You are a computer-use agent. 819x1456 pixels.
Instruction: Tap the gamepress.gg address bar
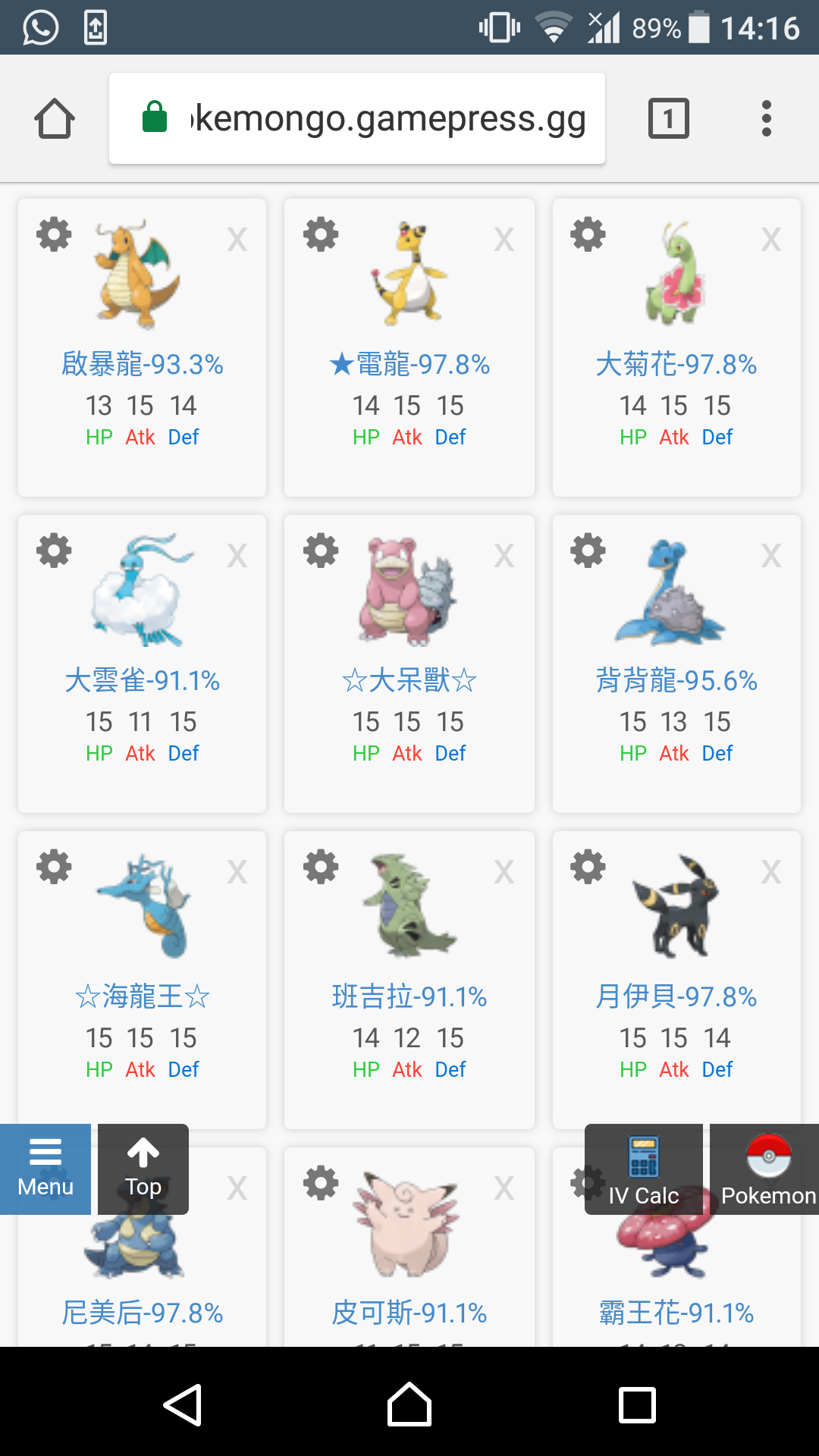point(356,119)
